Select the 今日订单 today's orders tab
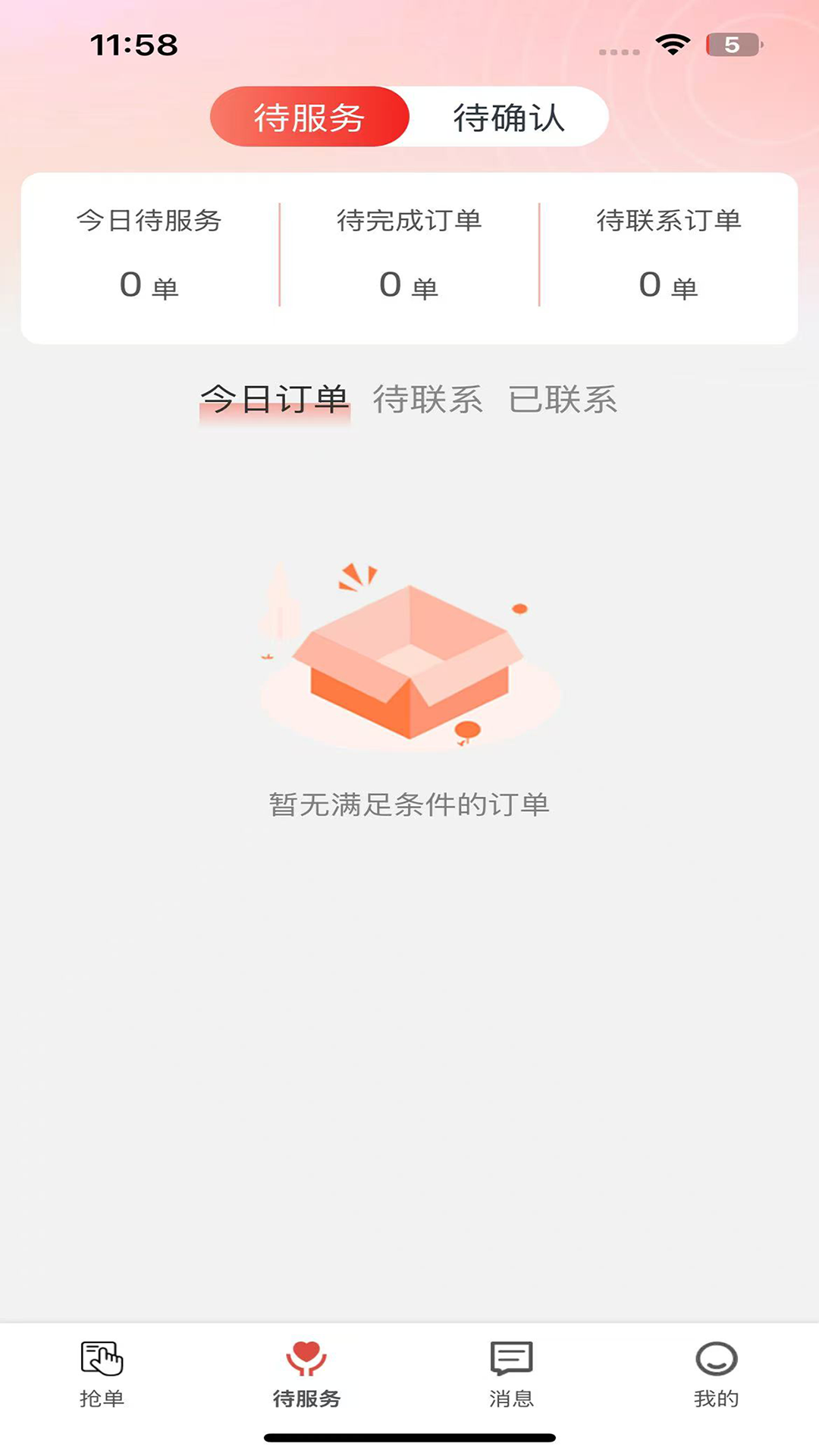The image size is (819, 1456). pyautogui.click(x=274, y=400)
